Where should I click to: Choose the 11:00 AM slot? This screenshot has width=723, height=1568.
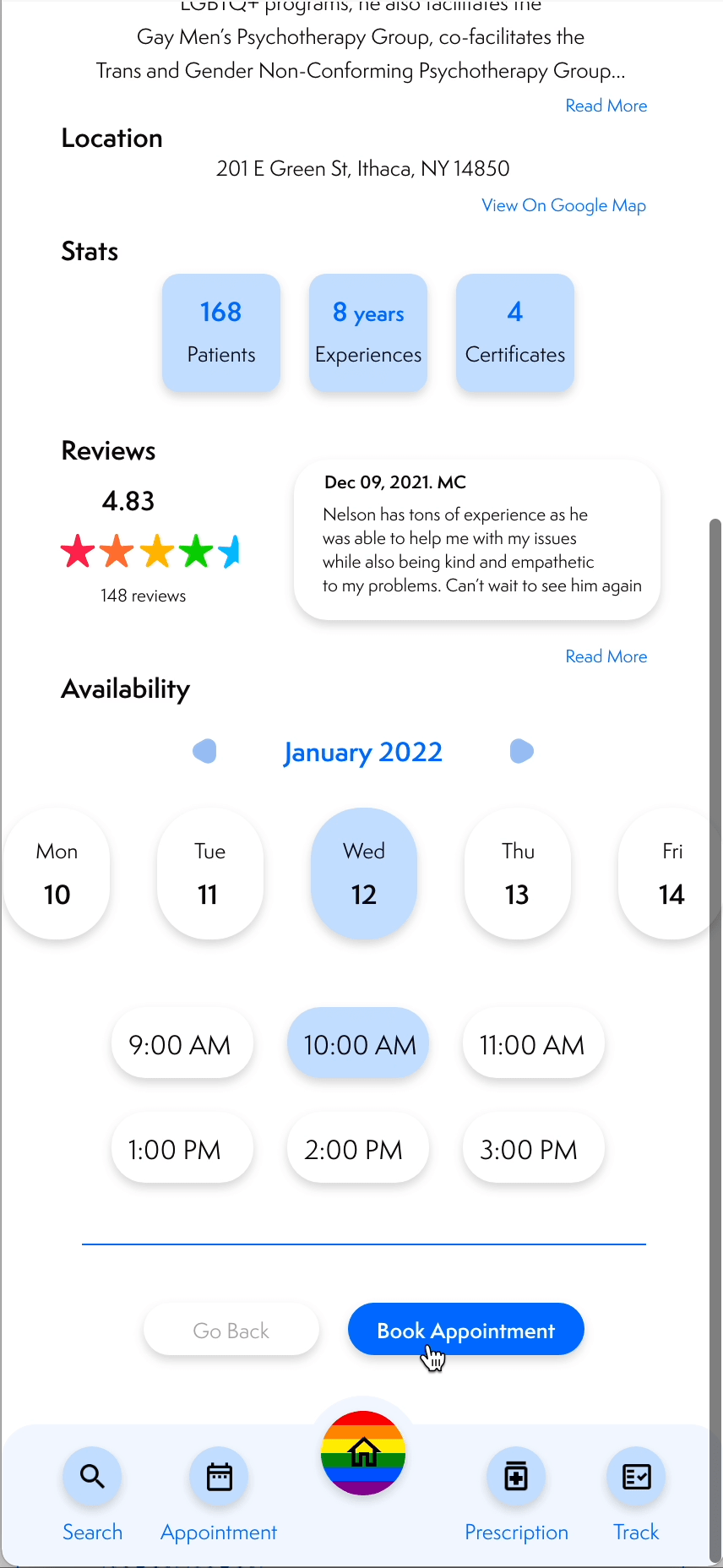click(x=533, y=1044)
